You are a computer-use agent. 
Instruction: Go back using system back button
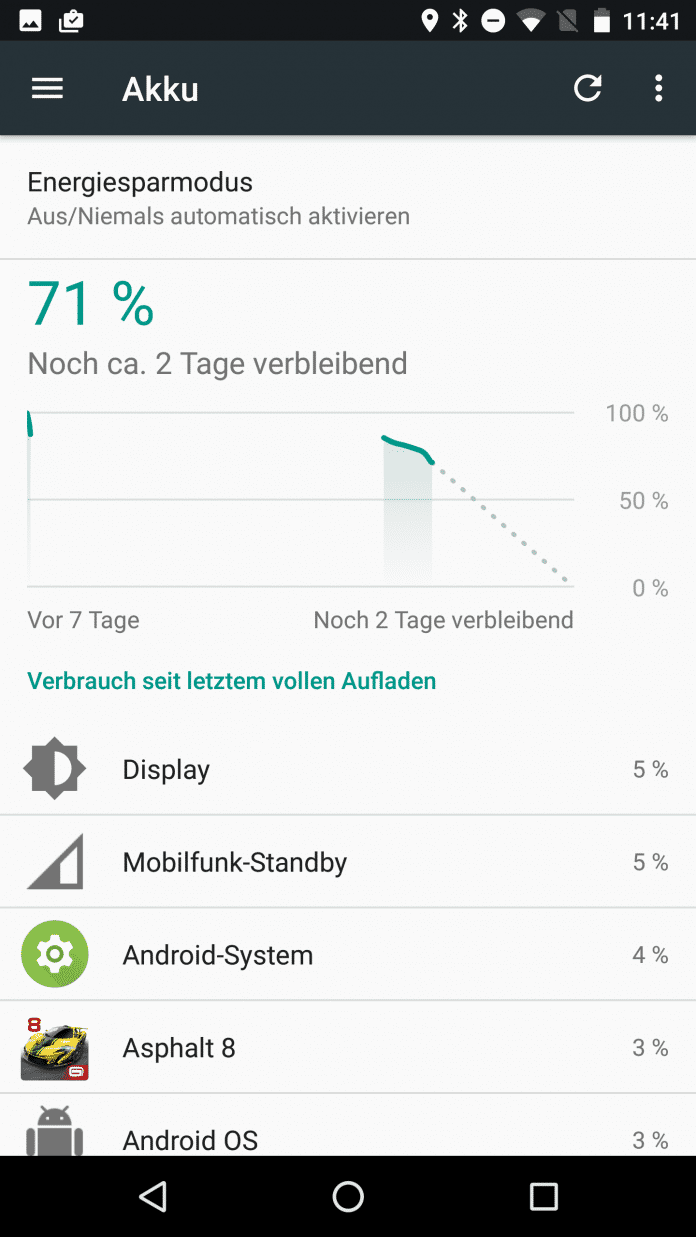point(153,1196)
